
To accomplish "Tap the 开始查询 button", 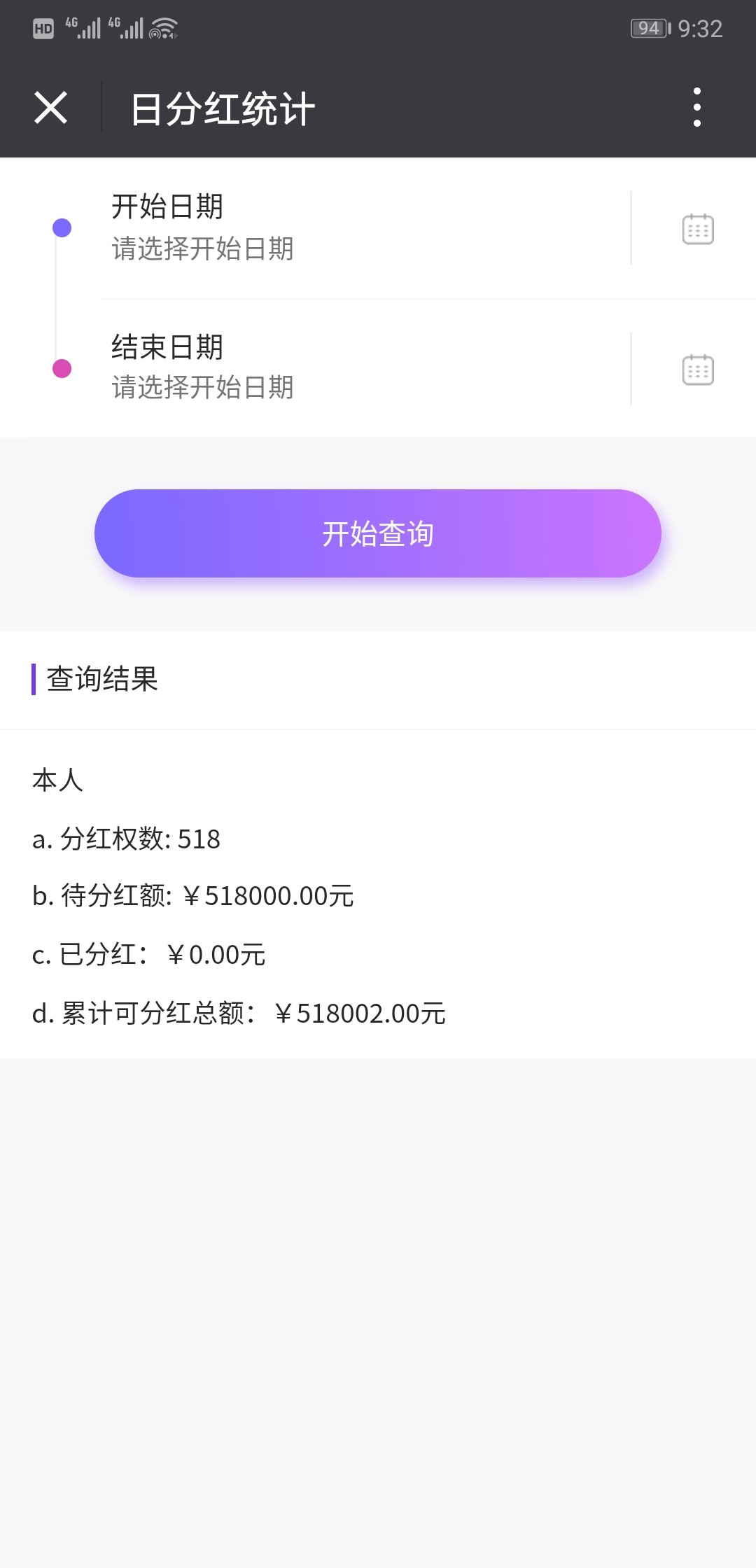I will (378, 533).
